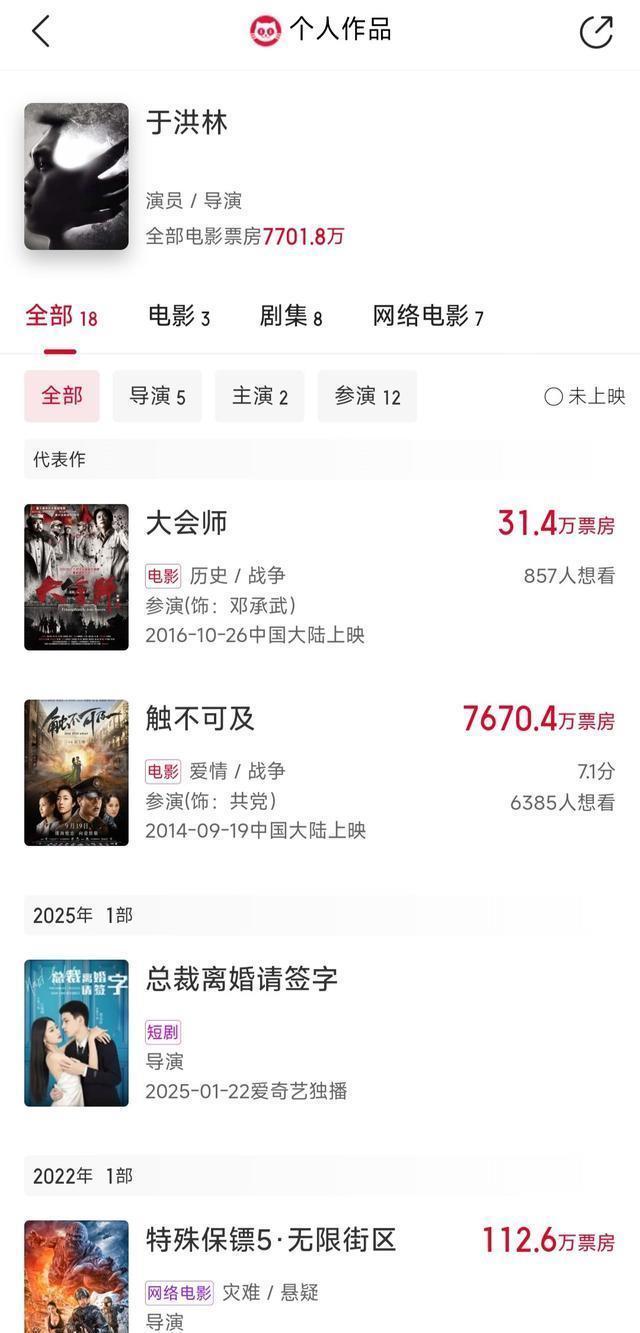The image size is (640, 1333).
Task: Open 特殊保镖5·无限街区 details
Action: (271, 1241)
